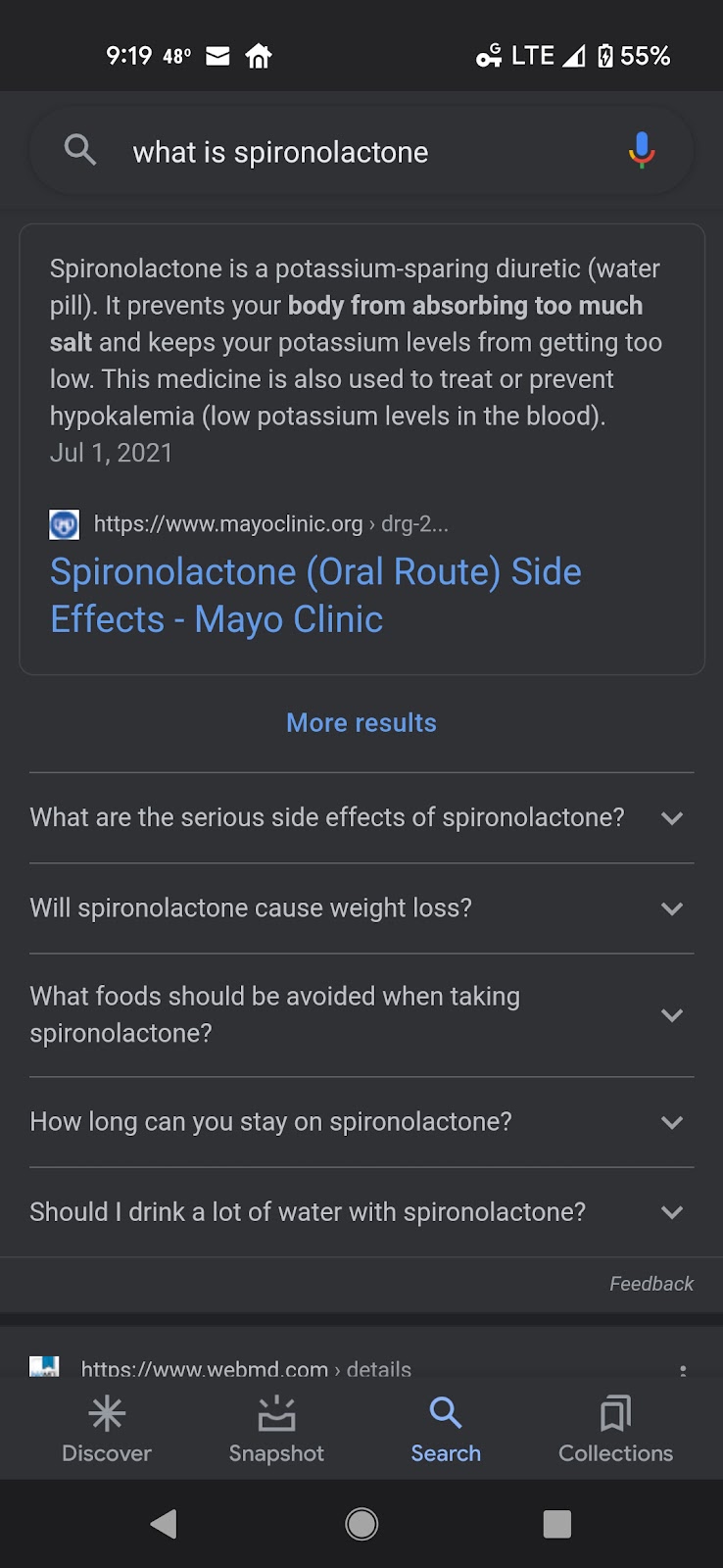Switch to the Snapshot tab
Screen dimensions: 723x1568
point(276,1429)
